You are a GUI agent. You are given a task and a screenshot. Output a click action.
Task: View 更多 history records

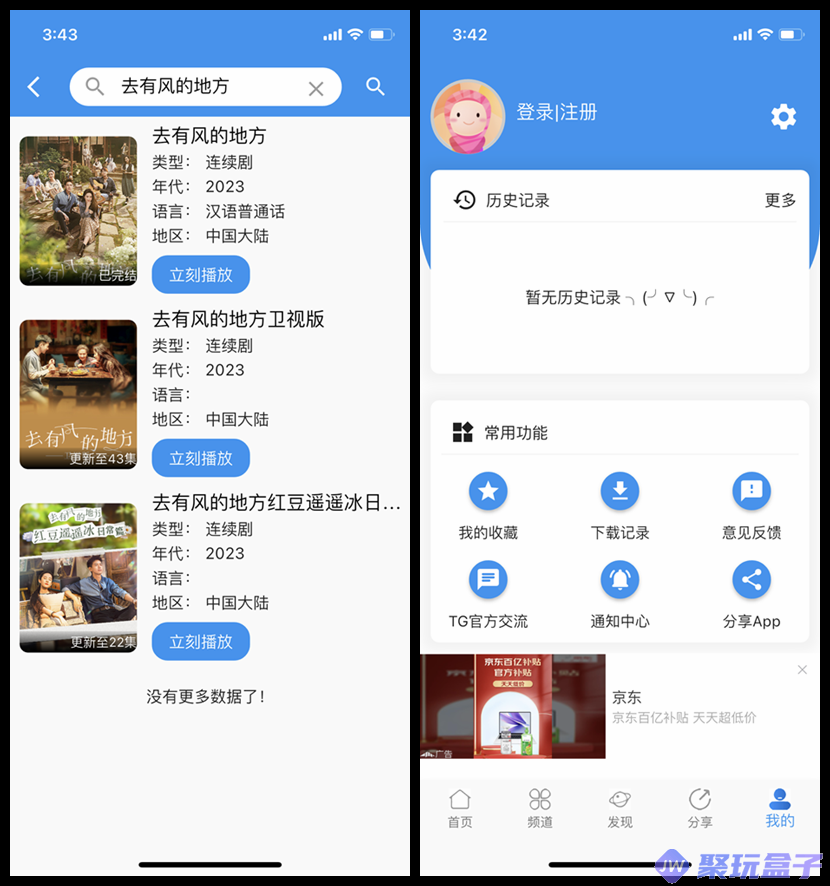(780, 200)
